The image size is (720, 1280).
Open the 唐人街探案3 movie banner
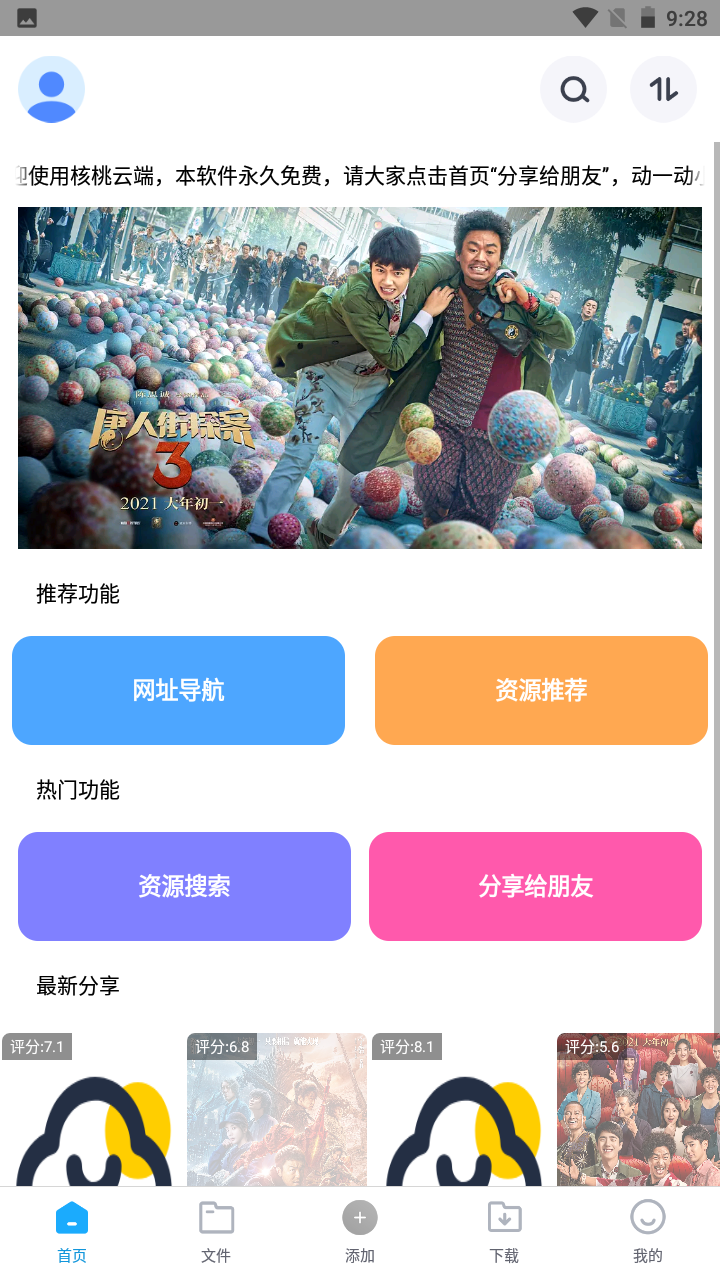coord(360,378)
